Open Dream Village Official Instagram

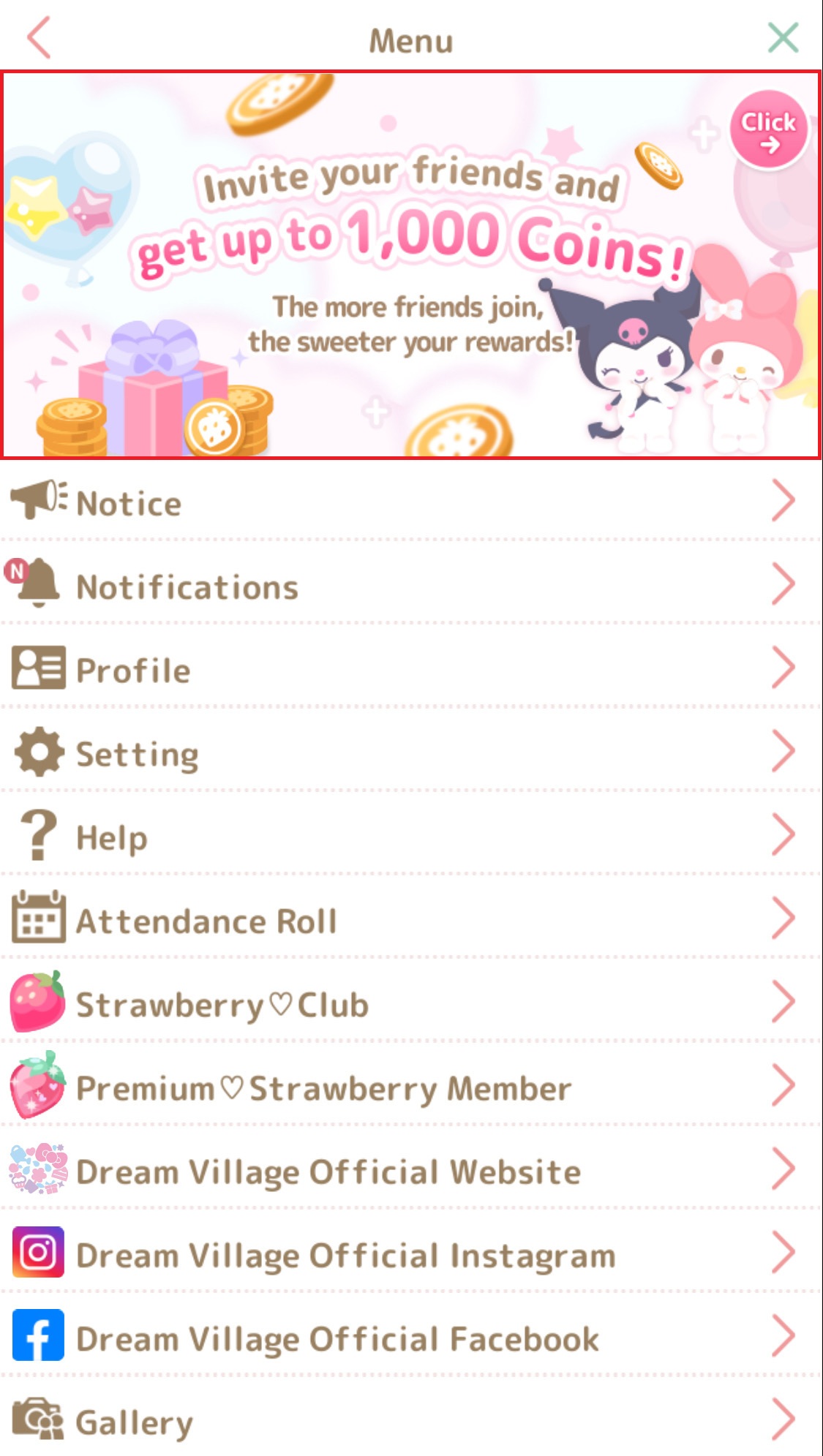(x=410, y=1255)
